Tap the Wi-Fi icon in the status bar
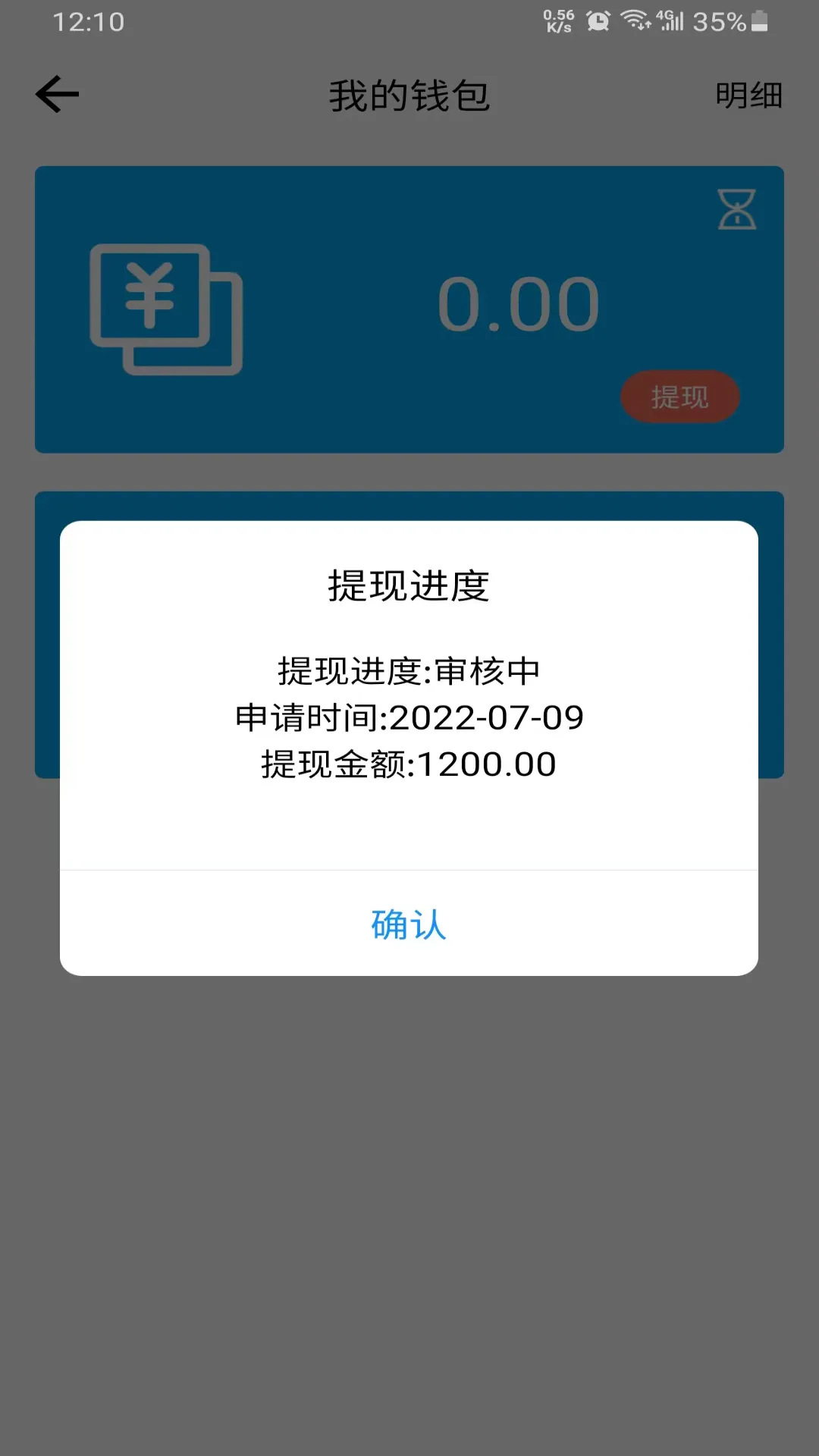Image resolution: width=819 pixels, height=1456 pixels. click(x=637, y=20)
